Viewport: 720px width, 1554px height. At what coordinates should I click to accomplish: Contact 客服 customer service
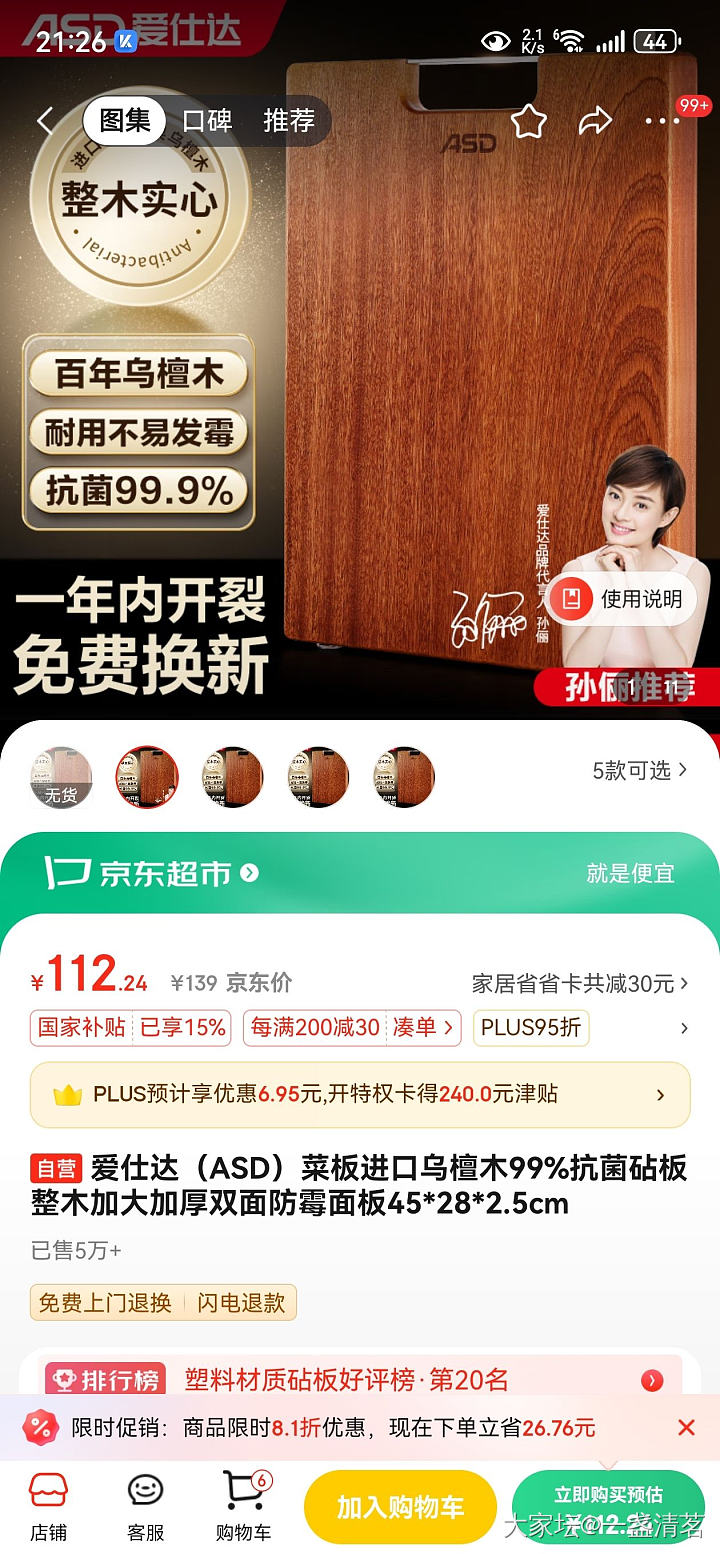[x=145, y=1506]
